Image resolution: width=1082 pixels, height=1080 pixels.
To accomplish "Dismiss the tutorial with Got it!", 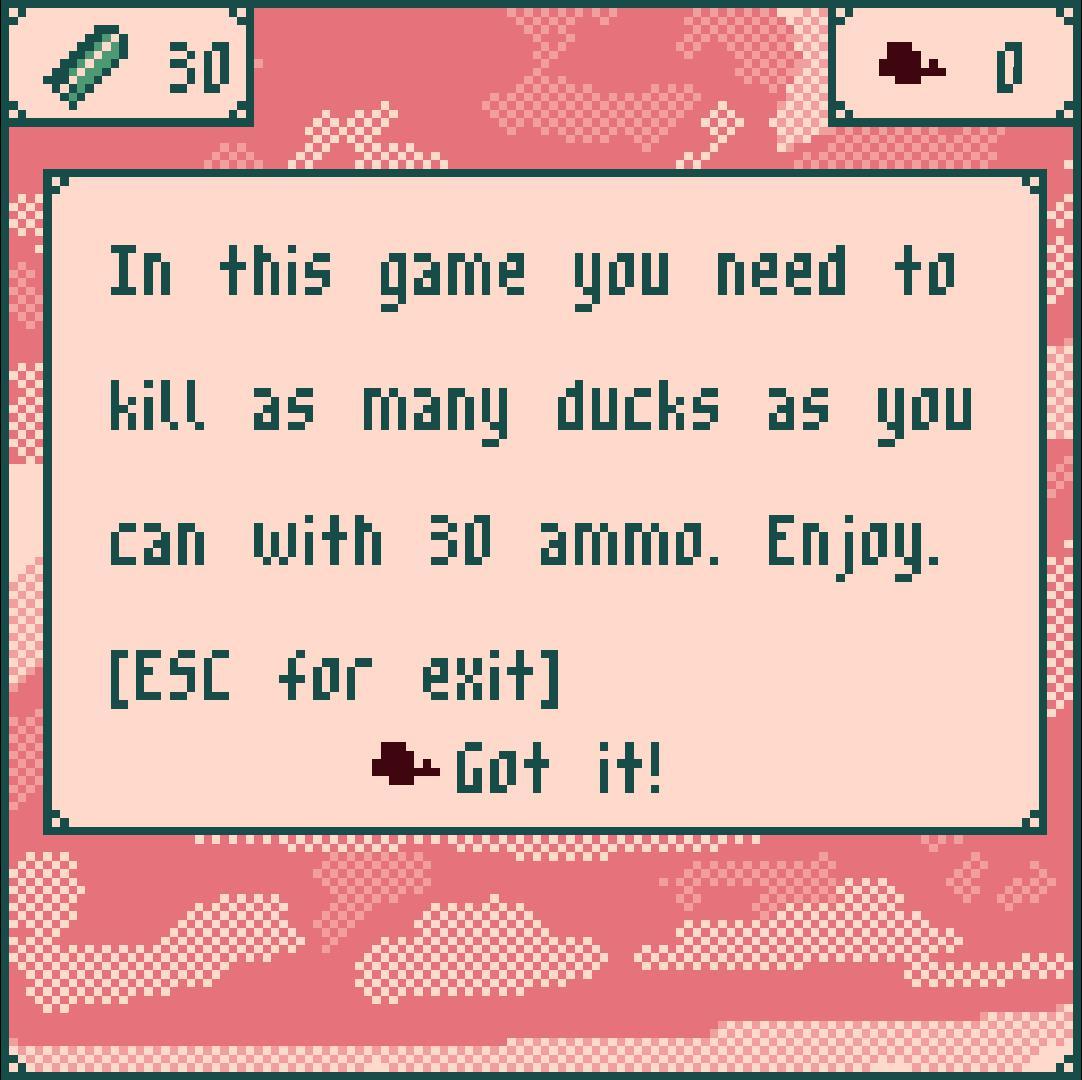I will pyautogui.click(x=556, y=768).
